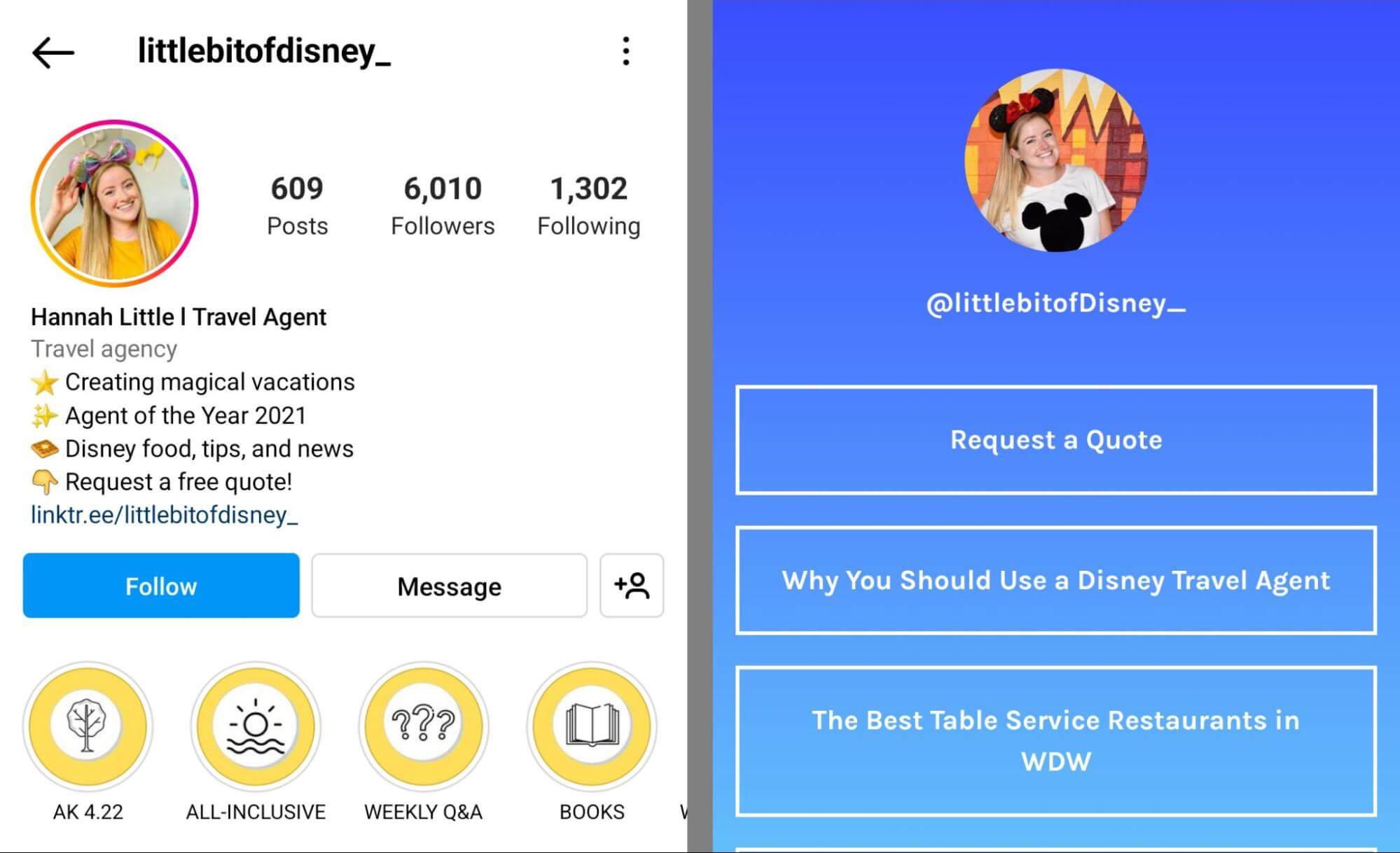Show suggested accounts via add-person icon
Viewport: 1400px width, 853px height.
point(631,585)
